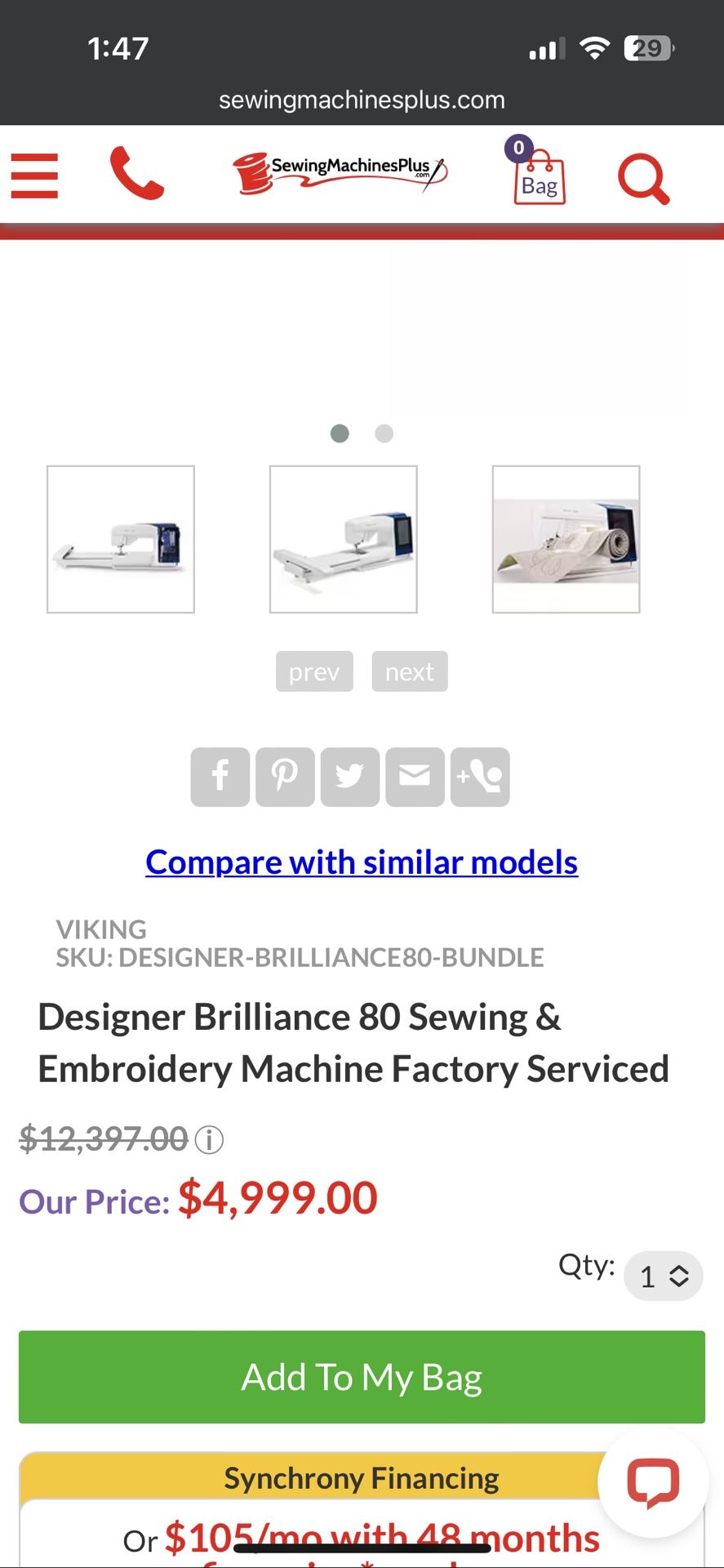The height and width of the screenshot is (1568, 724).
Task: Select the second carousel indicator dot
Action: click(384, 434)
